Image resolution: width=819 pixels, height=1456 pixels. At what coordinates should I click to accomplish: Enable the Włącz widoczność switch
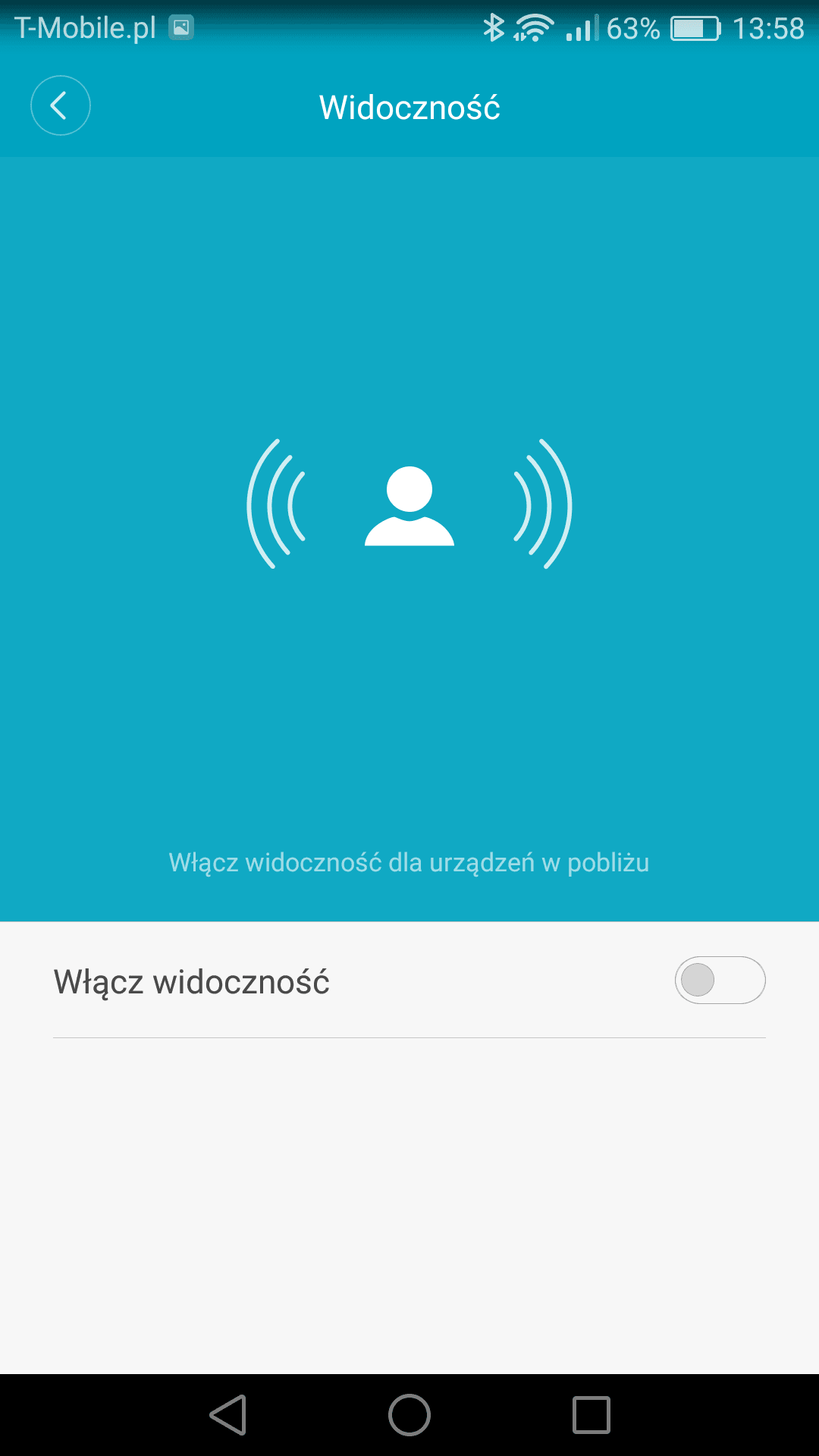[720, 980]
